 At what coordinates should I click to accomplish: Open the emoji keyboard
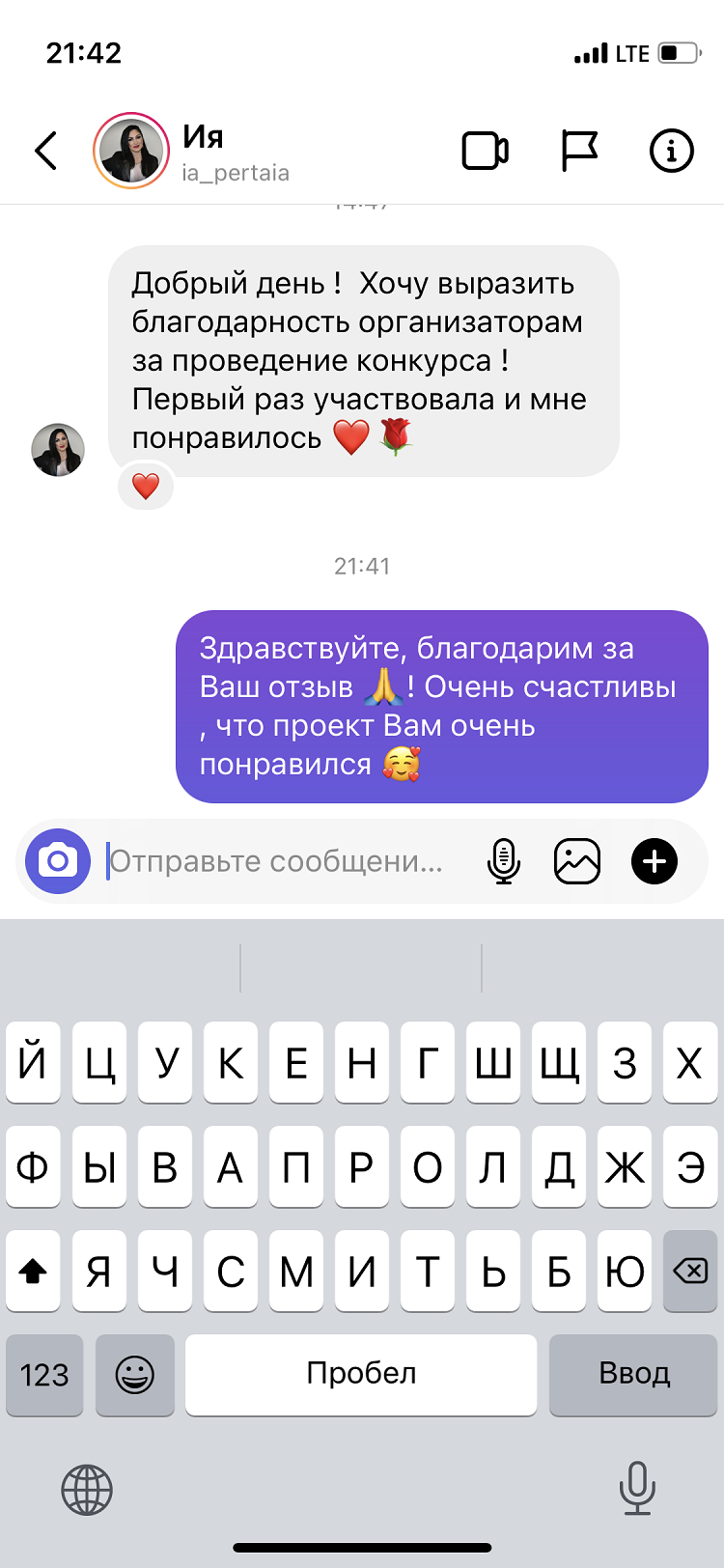click(x=135, y=1374)
